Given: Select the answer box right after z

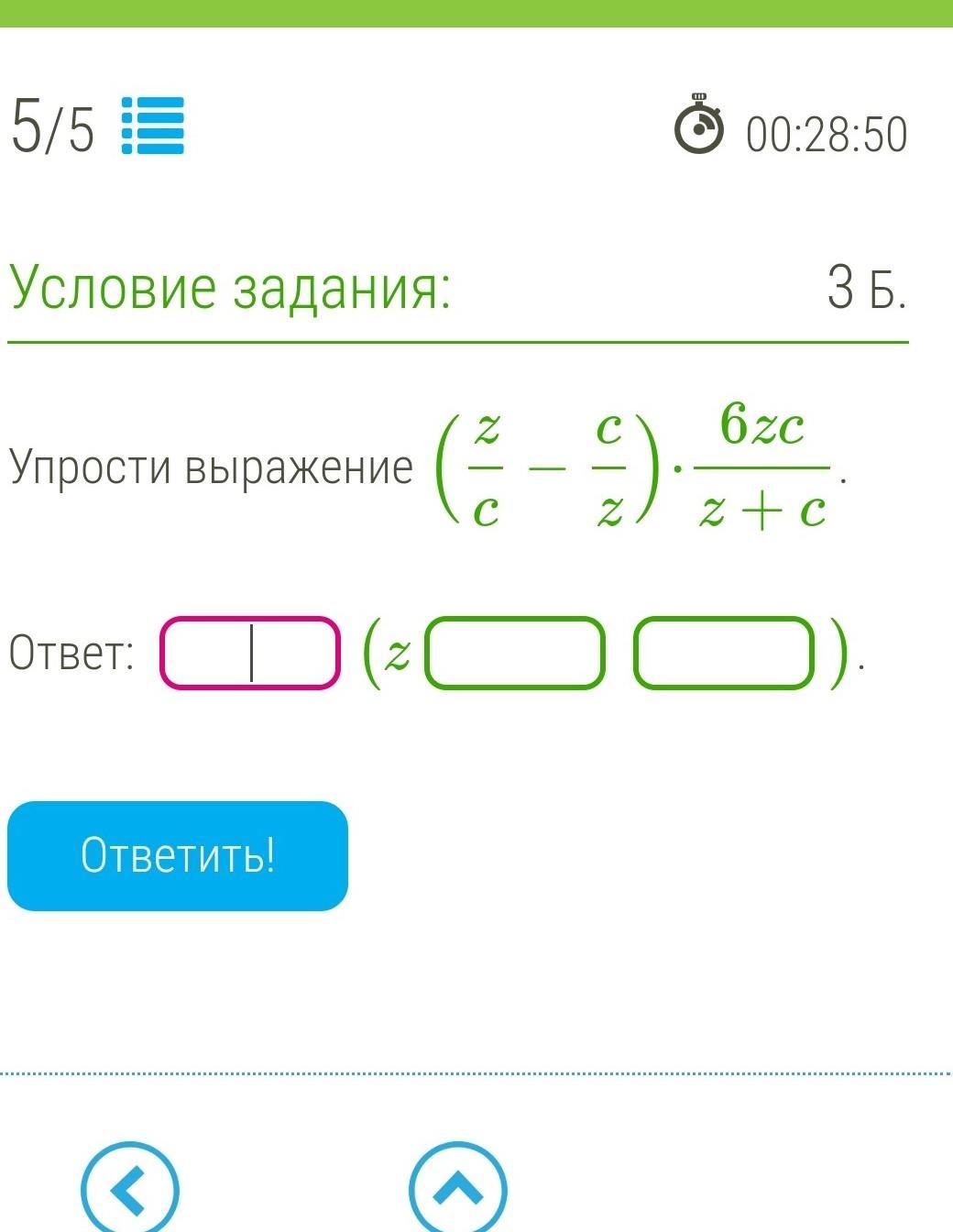Looking at the screenshot, I should pos(514,654).
